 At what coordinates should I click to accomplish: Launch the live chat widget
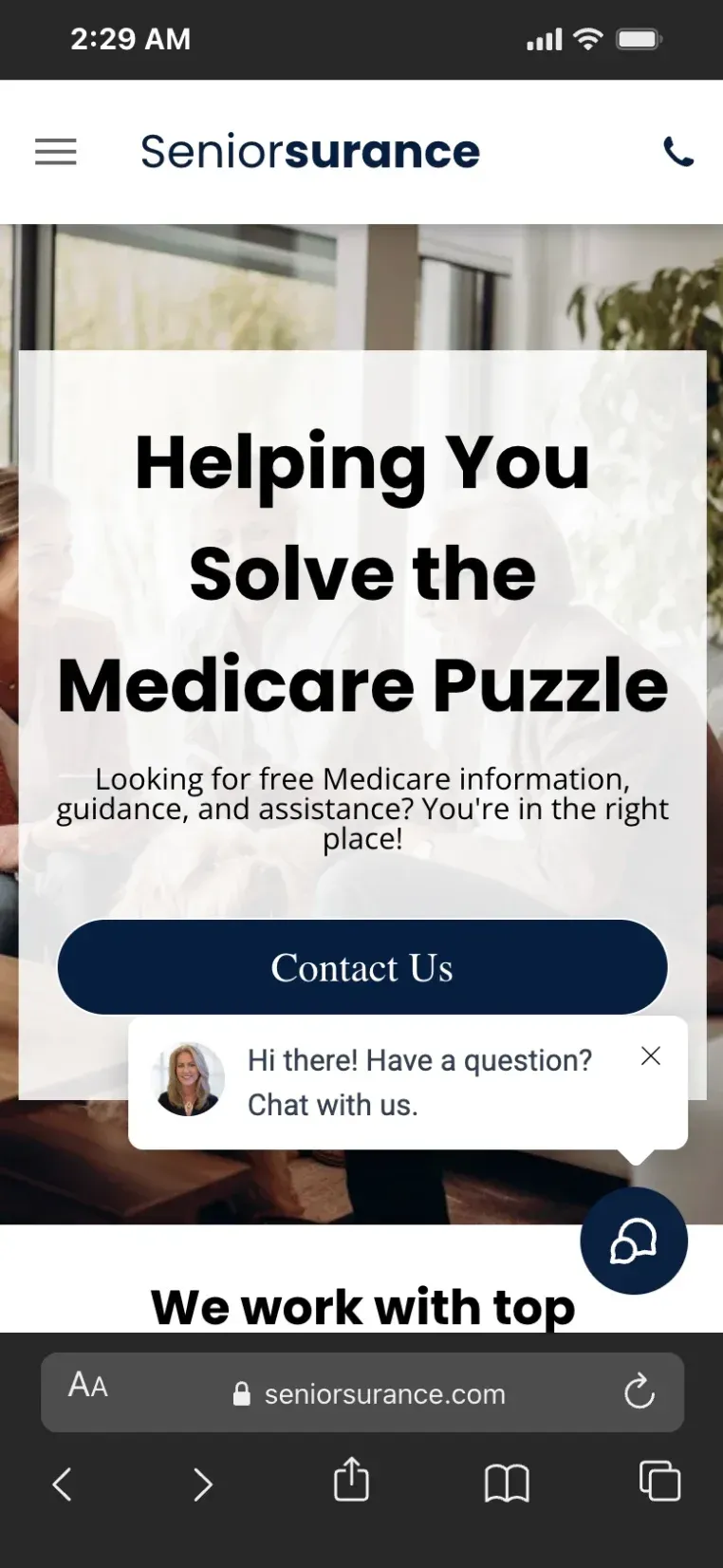click(633, 1241)
